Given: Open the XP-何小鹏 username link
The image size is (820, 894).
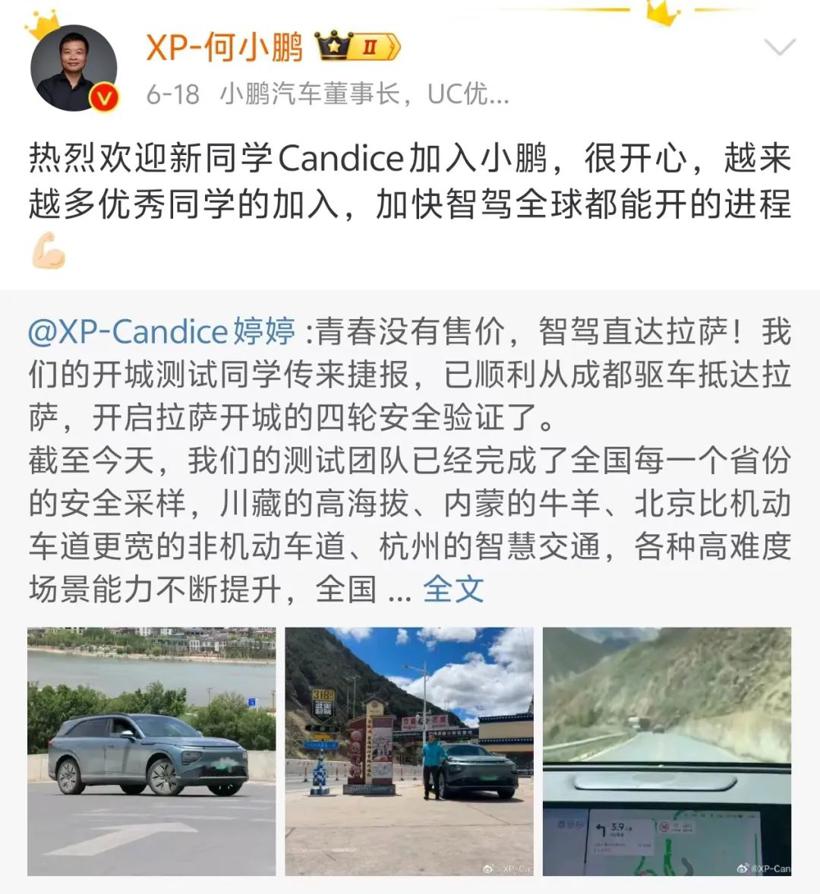Looking at the screenshot, I should pyautogui.click(x=224, y=46).
